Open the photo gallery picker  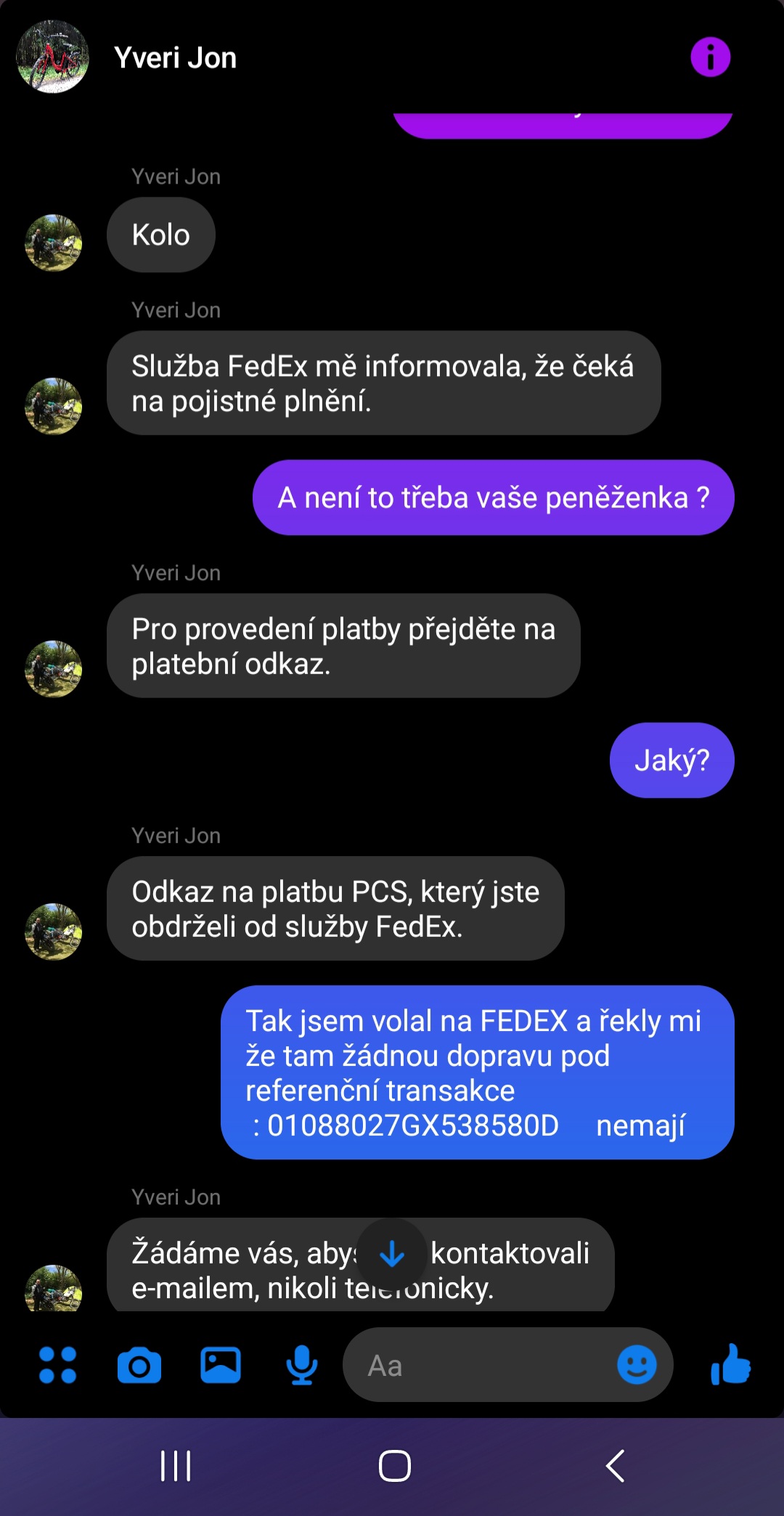(221, 1365)
